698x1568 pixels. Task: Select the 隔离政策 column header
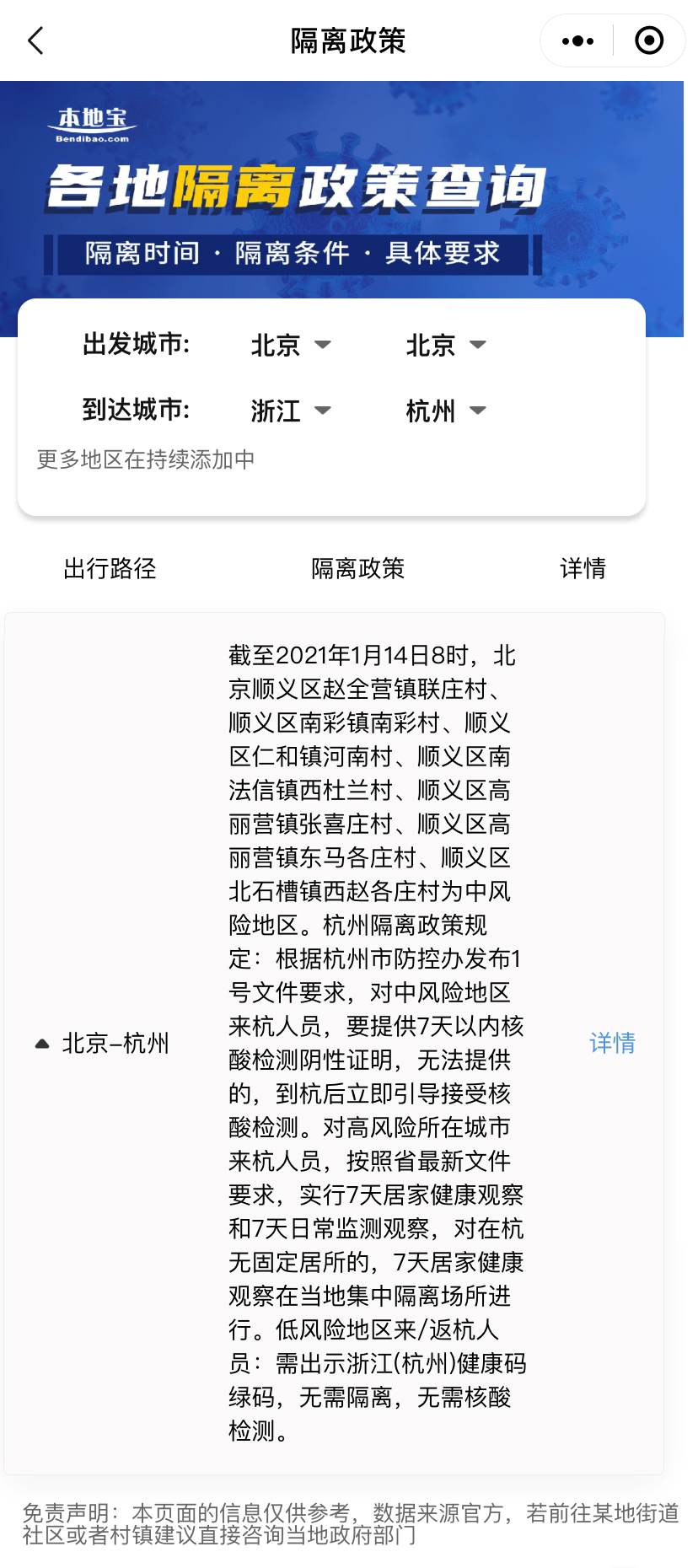[357, 569]
